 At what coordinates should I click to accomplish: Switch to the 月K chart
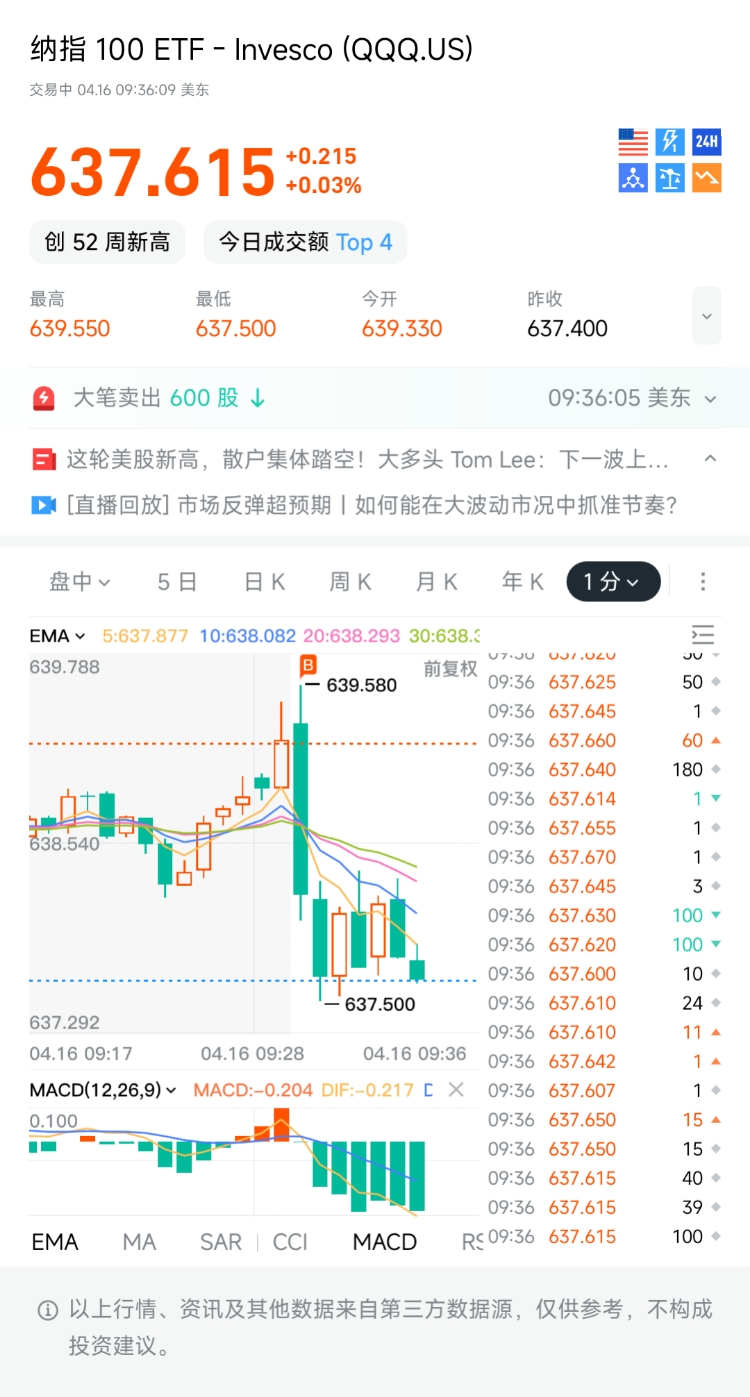coord(437,582)
